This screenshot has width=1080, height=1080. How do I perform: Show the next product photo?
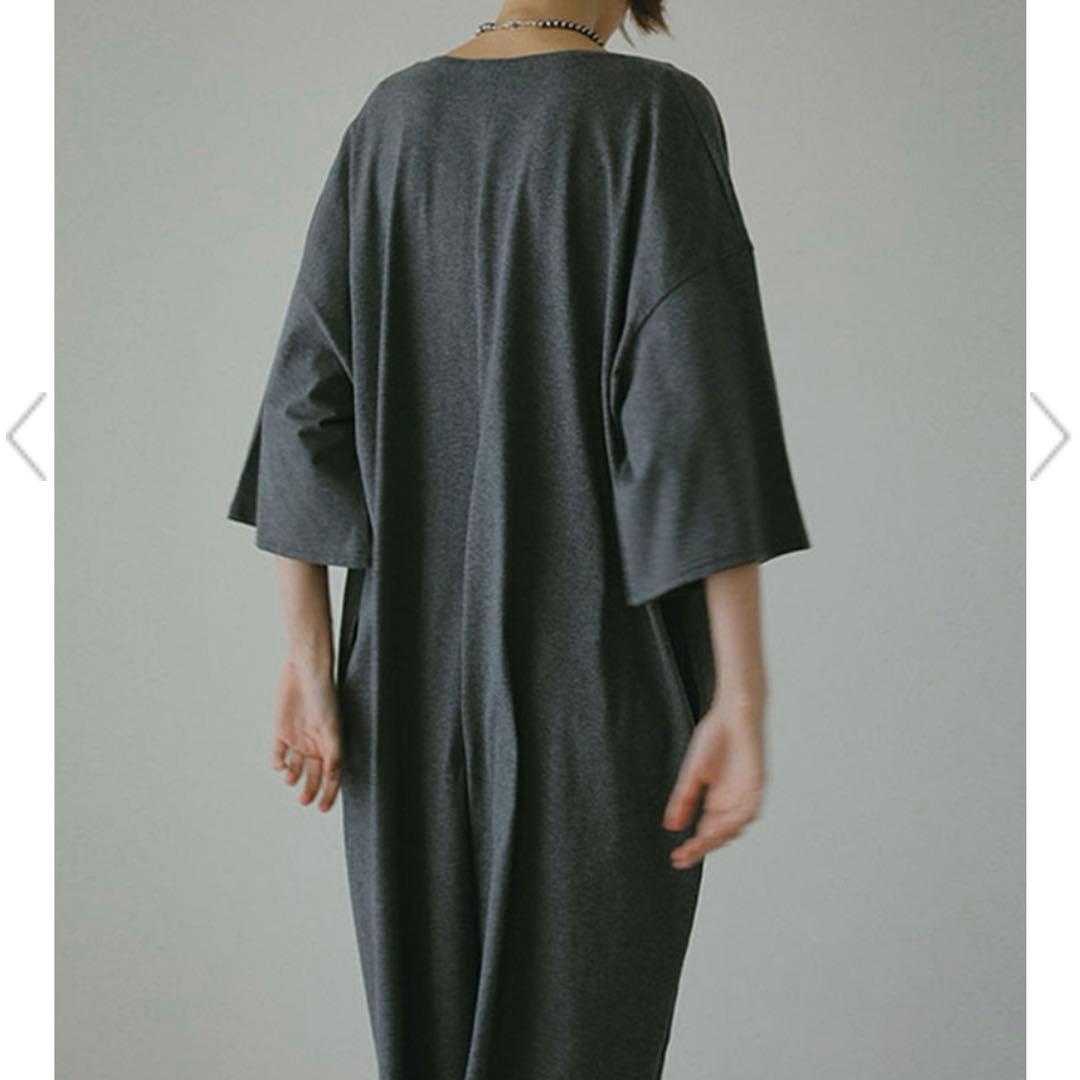click(x=1050, y=437)
